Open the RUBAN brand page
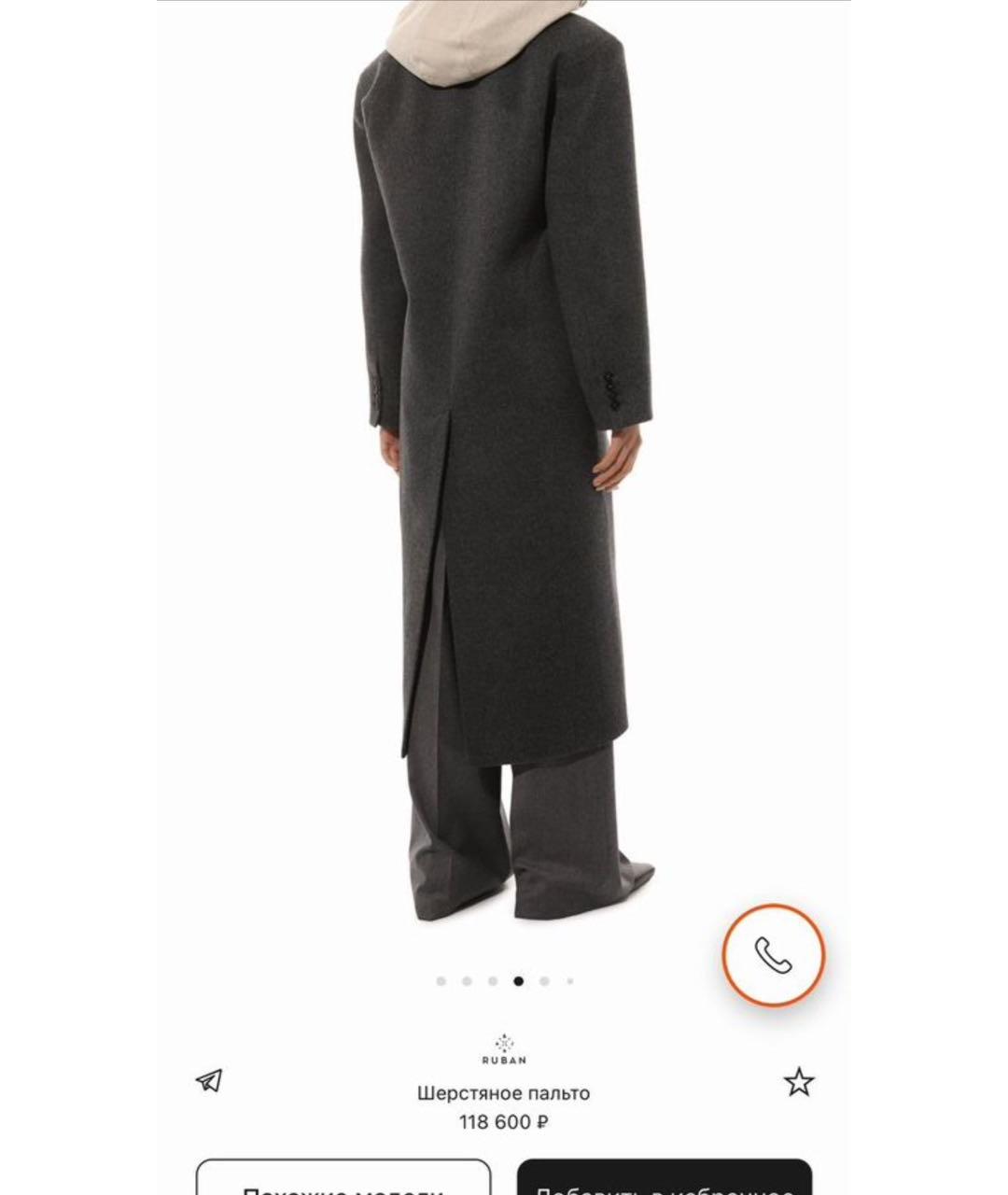1008x1195 pixels. click(x=503, y=1049)
